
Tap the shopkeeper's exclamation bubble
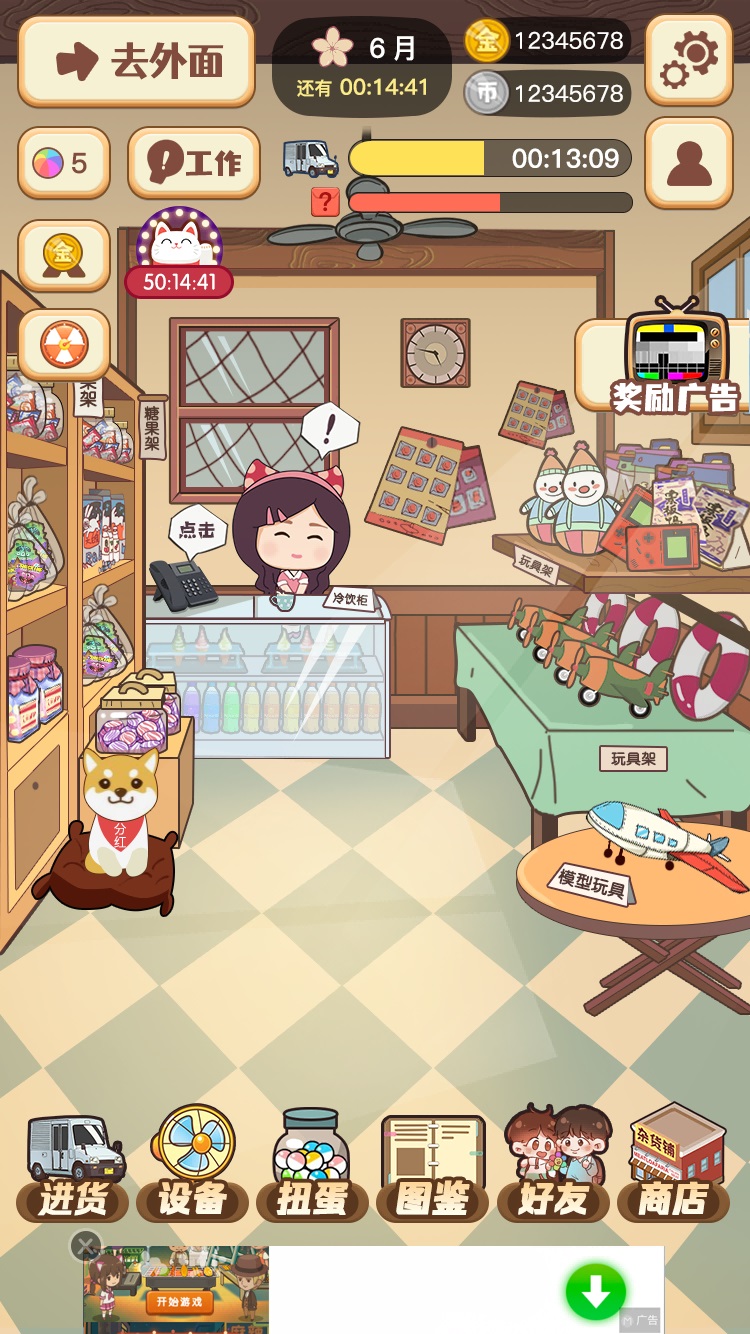[329, 430]
